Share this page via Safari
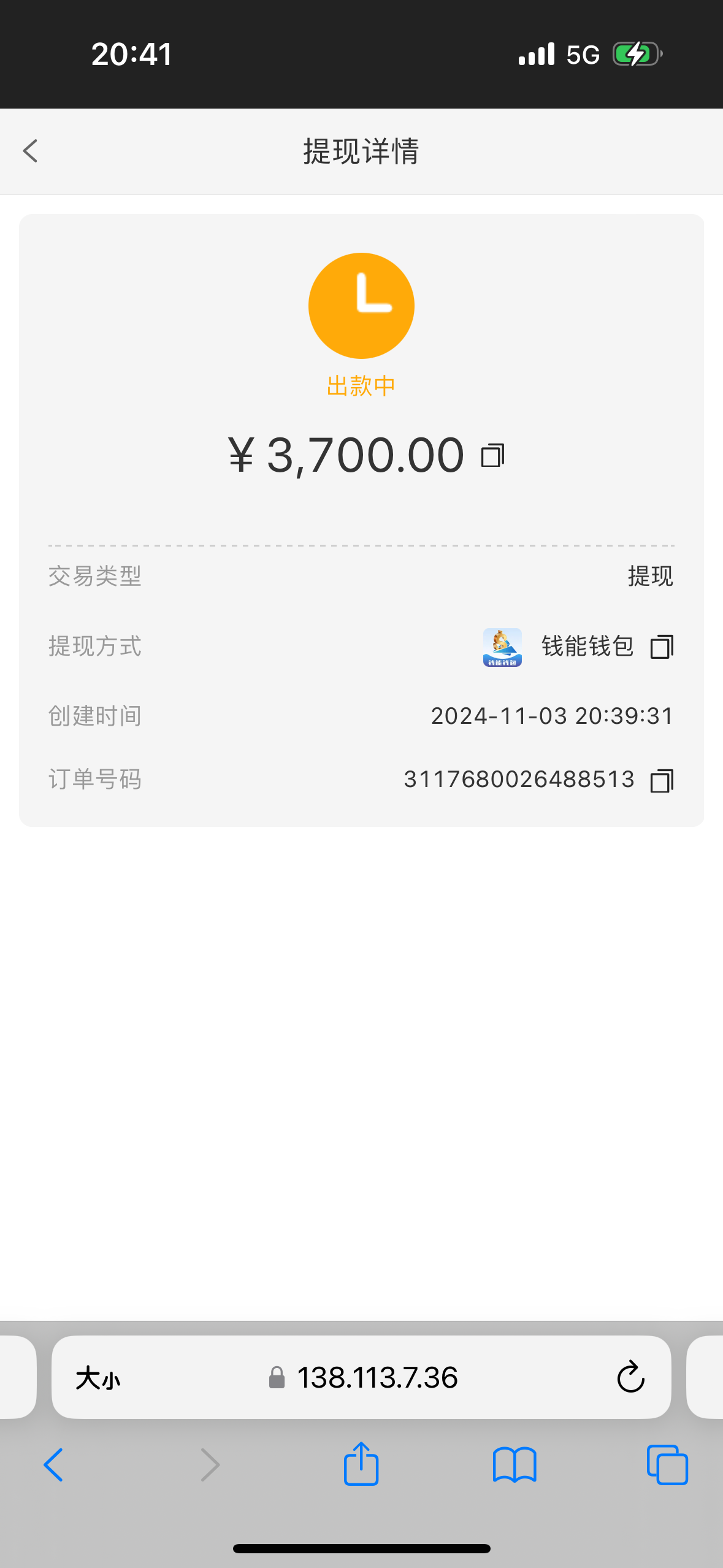Image resolution: width=723 pixels, height=1568 pixels. 361,1464
